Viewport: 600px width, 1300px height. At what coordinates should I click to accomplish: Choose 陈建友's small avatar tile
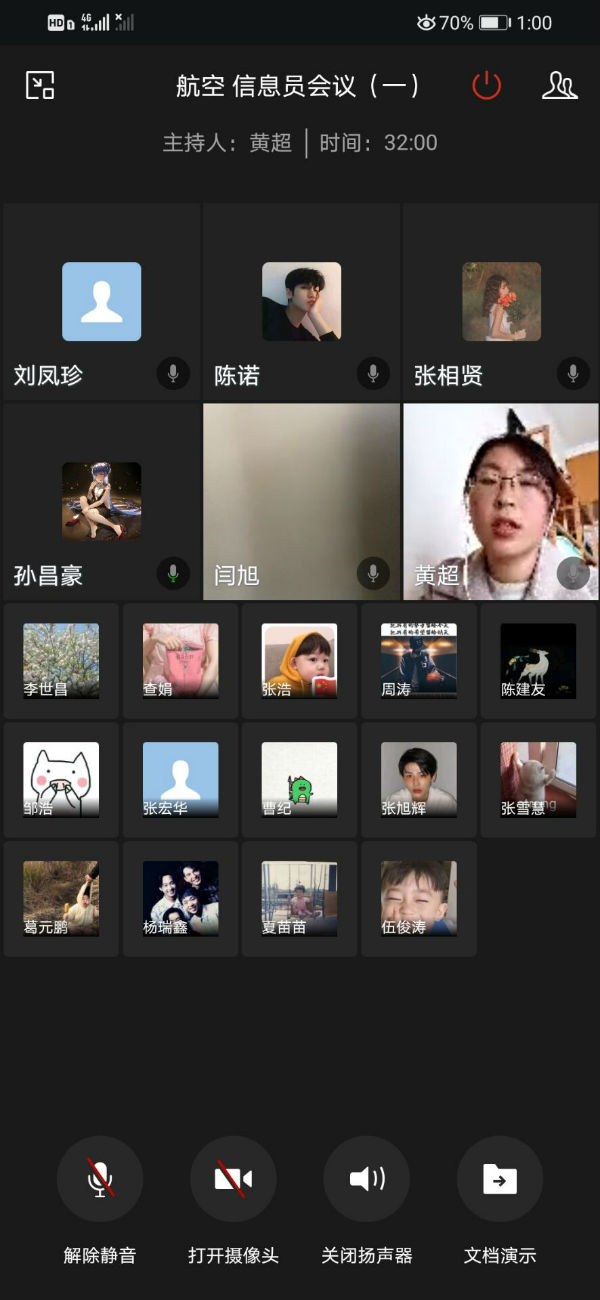click(538, 661)
